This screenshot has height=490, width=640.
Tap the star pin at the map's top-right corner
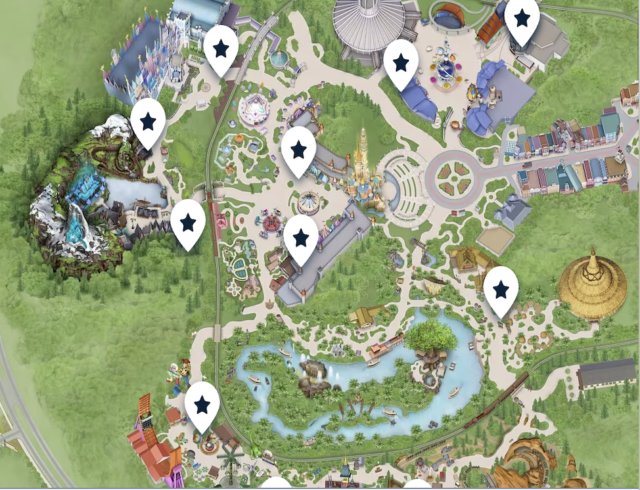521,18
